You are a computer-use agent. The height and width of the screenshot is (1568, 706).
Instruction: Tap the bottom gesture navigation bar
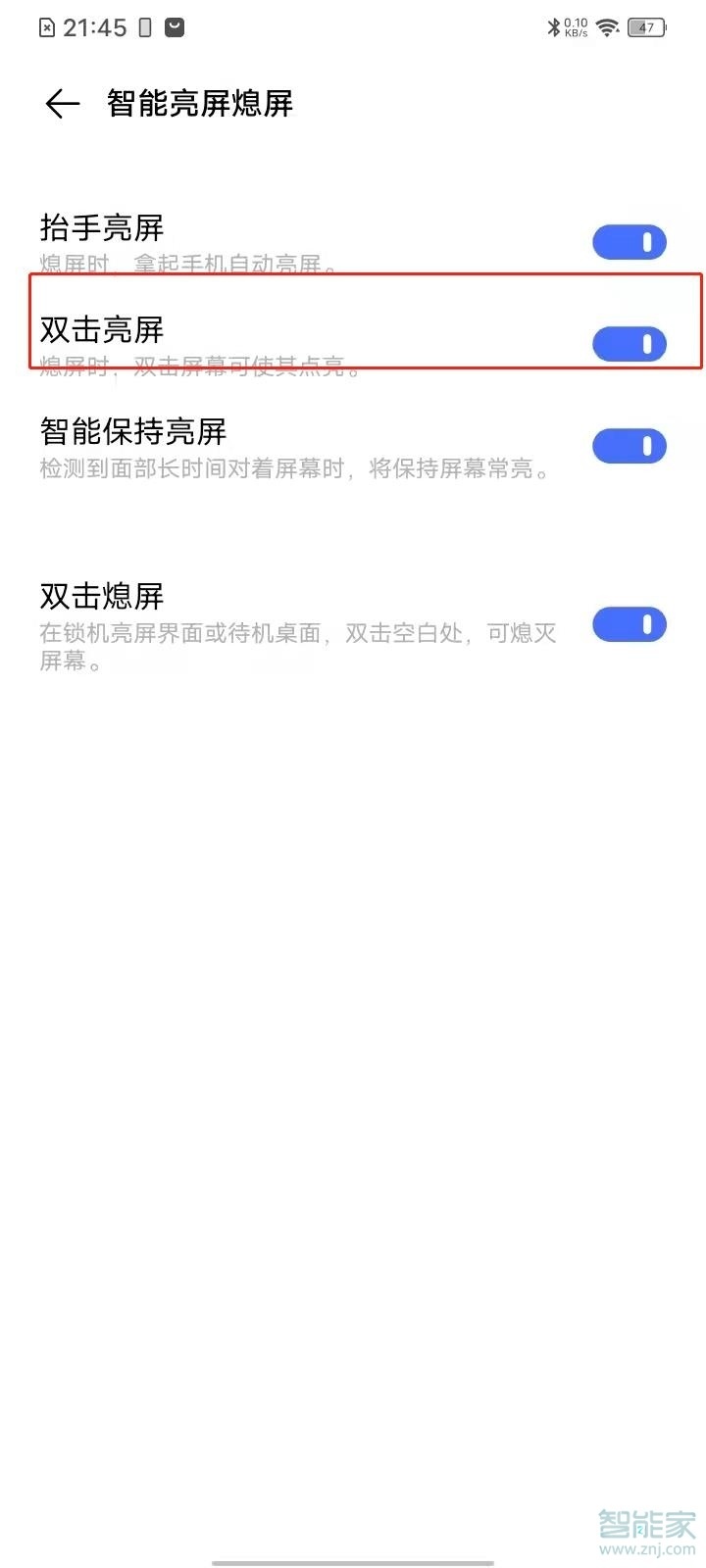pos(353,1558)
